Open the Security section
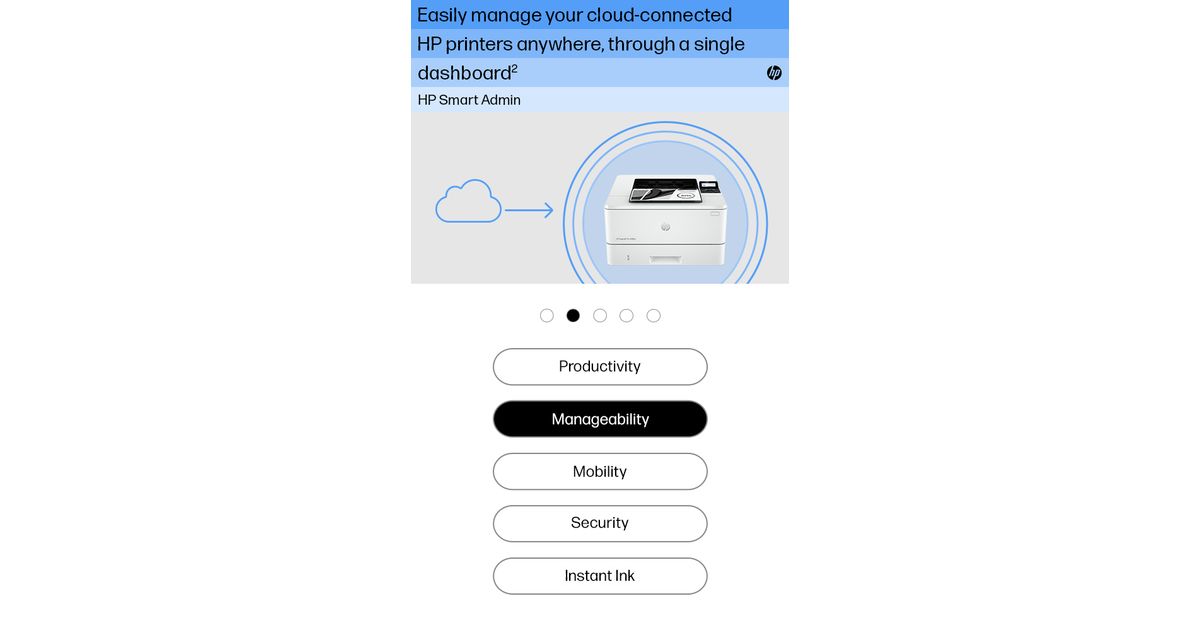Image resolution: width=1200 pixels, height=630 pixels. (600, 523)
